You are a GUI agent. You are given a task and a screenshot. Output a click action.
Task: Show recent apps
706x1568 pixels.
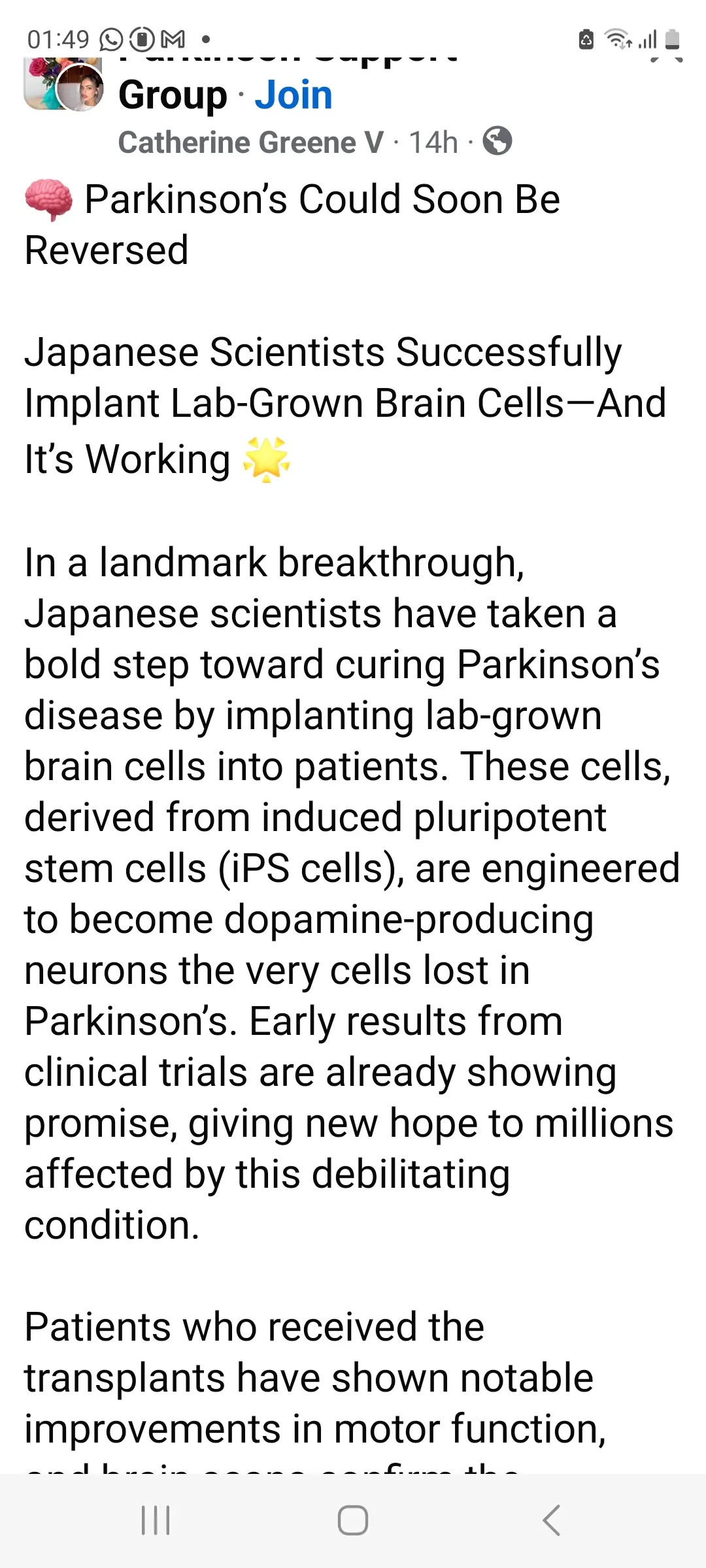[x=156, y=1520]
